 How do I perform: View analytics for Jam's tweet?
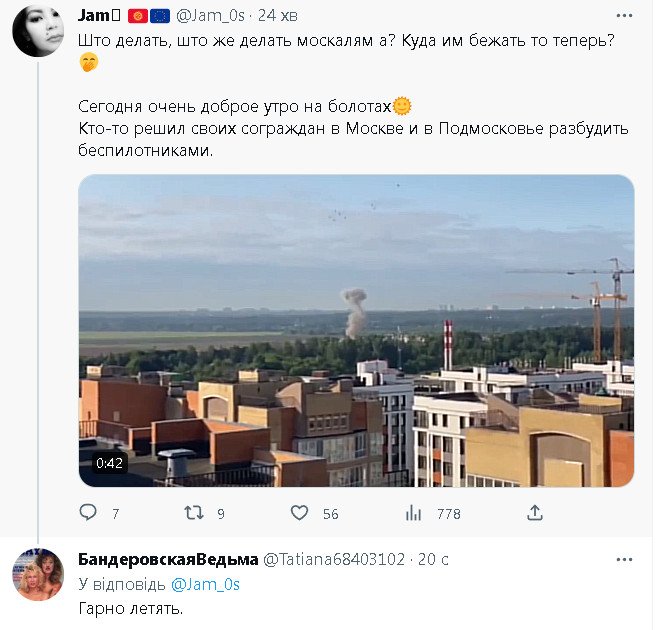[x=413, y=513]
